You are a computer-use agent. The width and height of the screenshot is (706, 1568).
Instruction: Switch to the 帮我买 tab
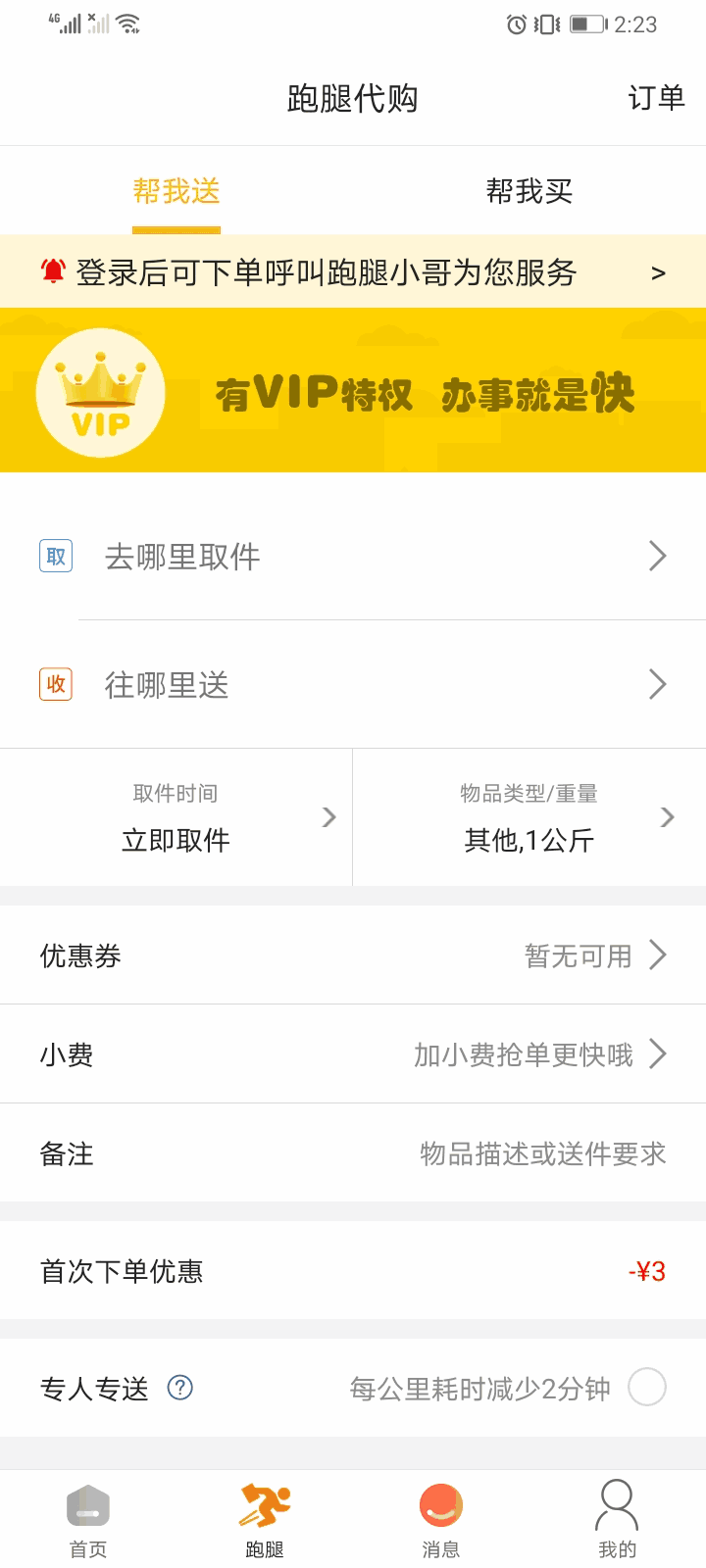[x=529, y=191]
